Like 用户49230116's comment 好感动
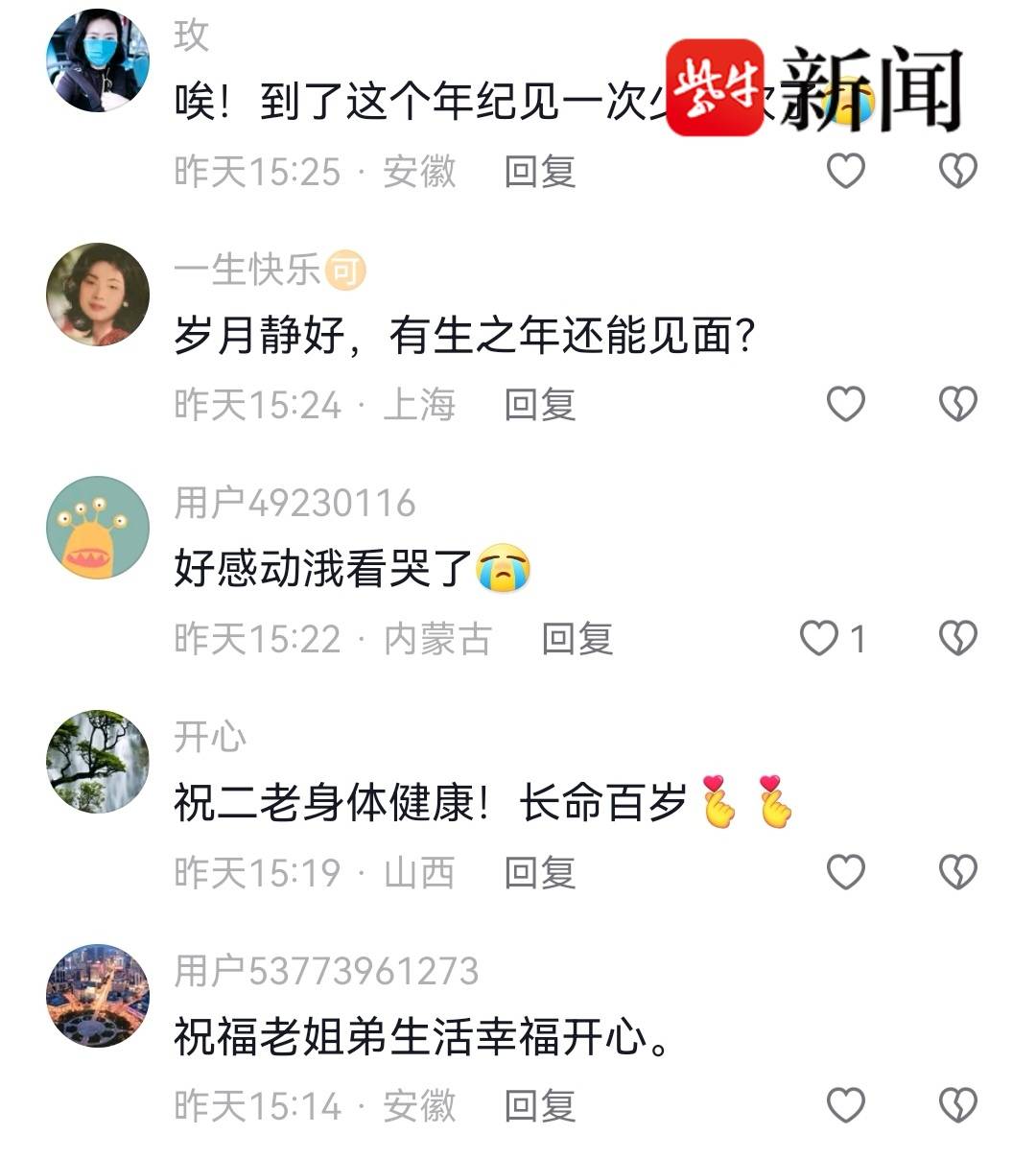Image resolution: width=1036 pixels, height=1158 pixels. (820, 638)
